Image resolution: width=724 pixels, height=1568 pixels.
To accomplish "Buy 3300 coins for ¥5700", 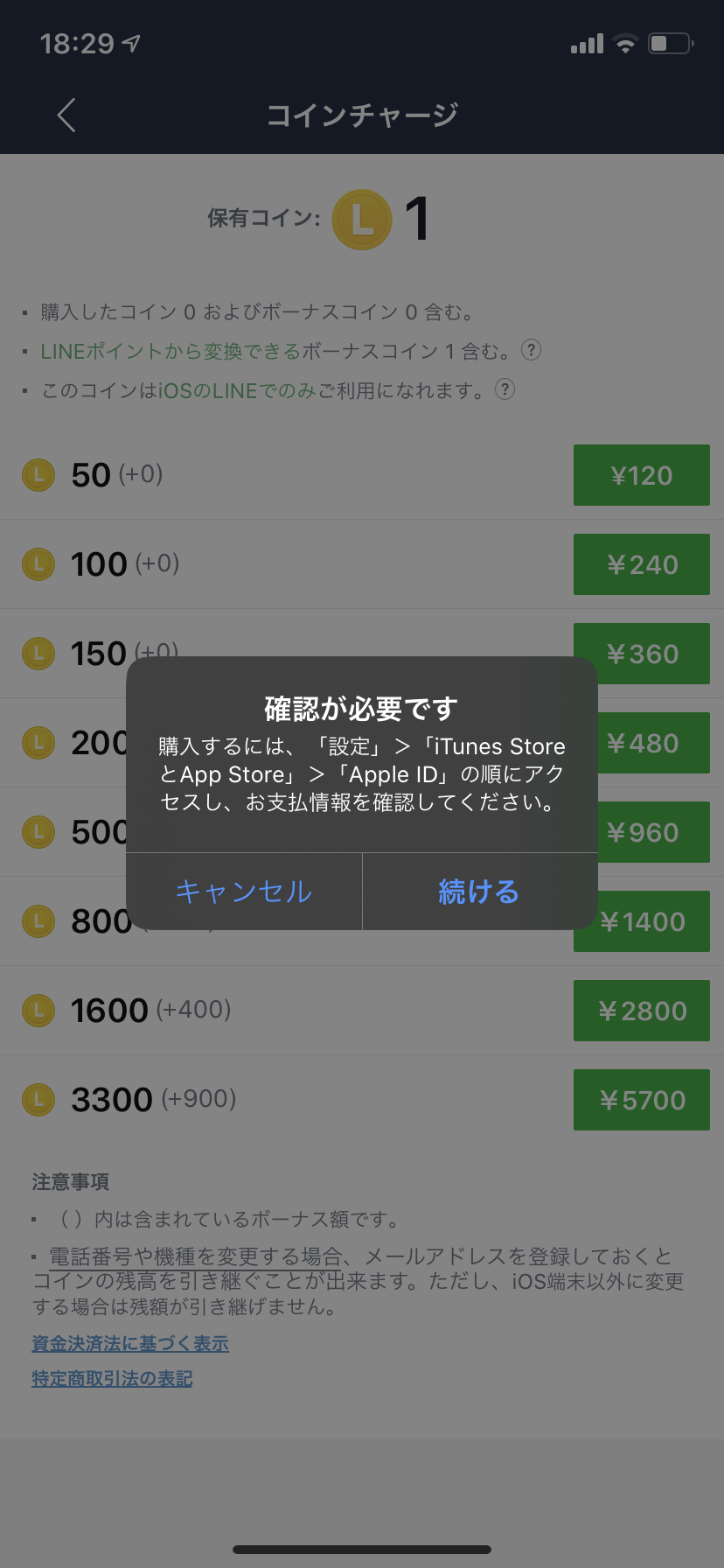I will 641,1100.
